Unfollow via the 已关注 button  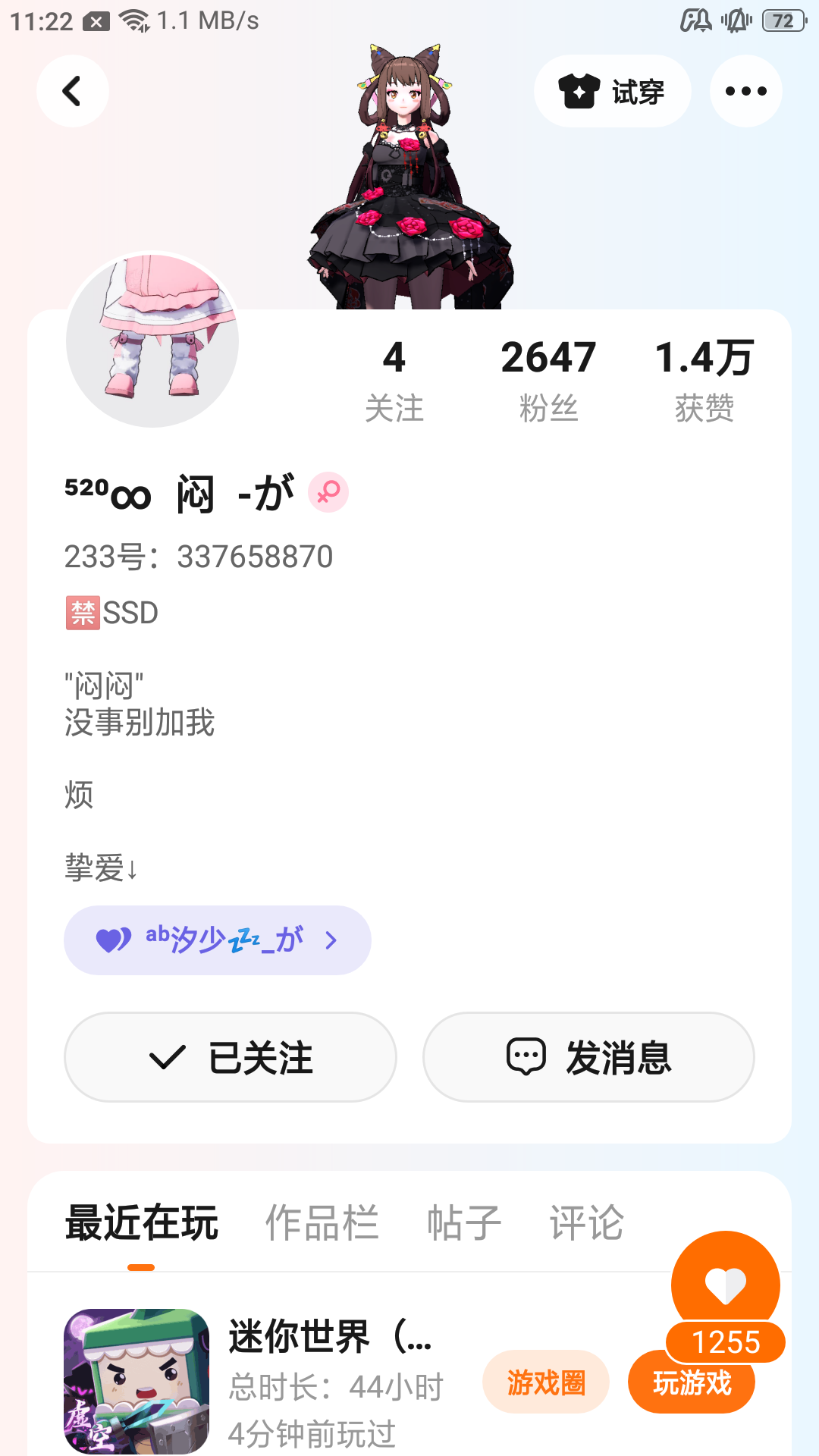[x=231, y=1057]
